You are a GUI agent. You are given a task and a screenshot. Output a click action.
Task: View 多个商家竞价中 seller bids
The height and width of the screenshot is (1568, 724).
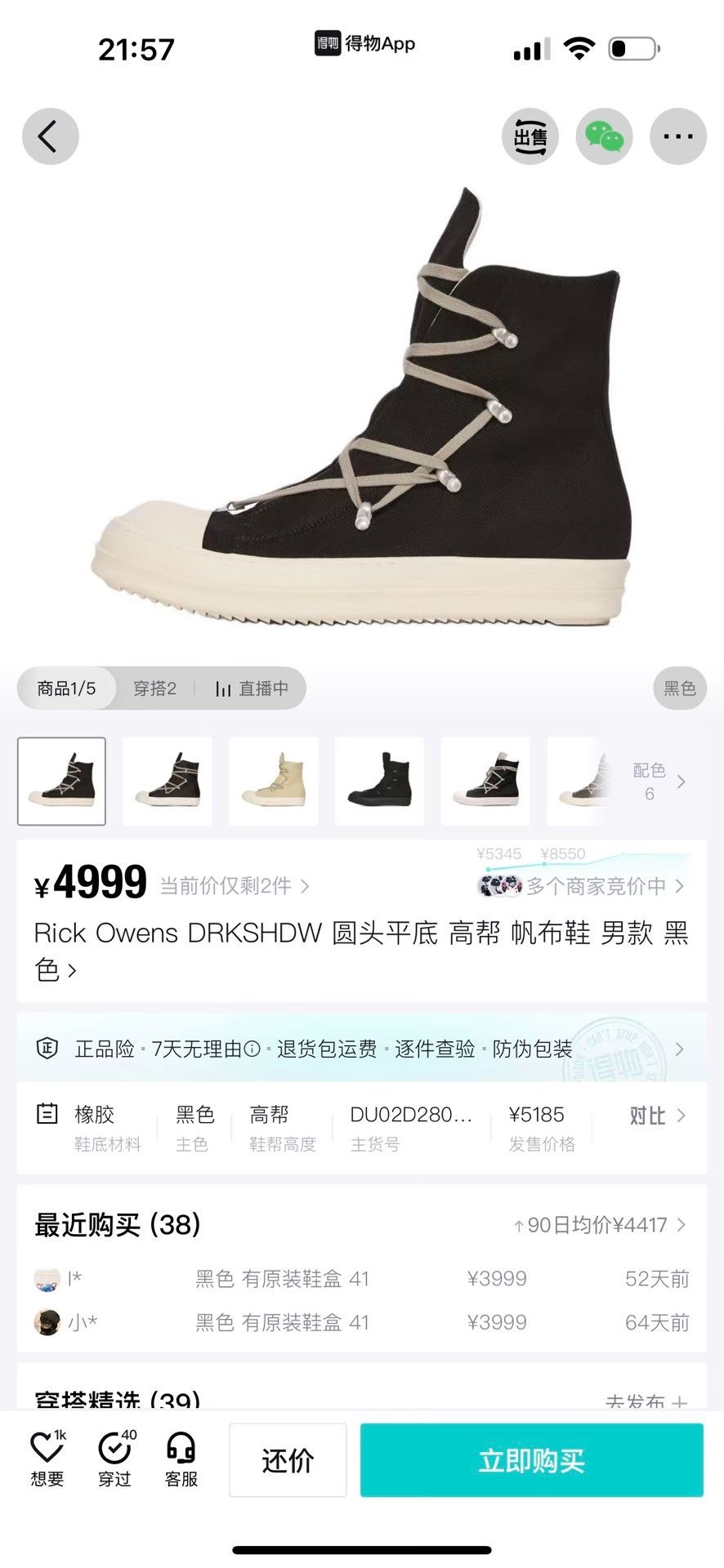(582, 885)
